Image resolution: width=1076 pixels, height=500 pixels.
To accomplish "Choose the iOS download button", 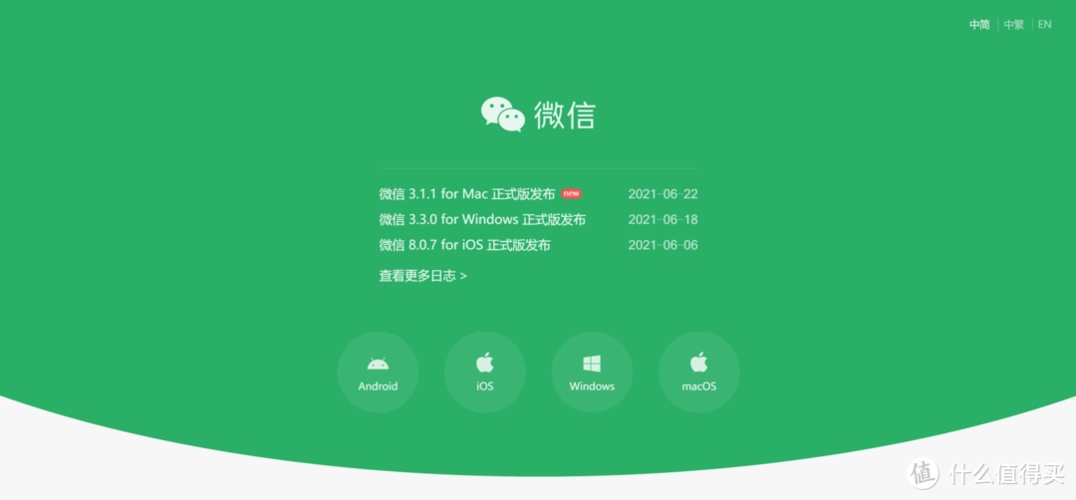I will pos(485,372).
